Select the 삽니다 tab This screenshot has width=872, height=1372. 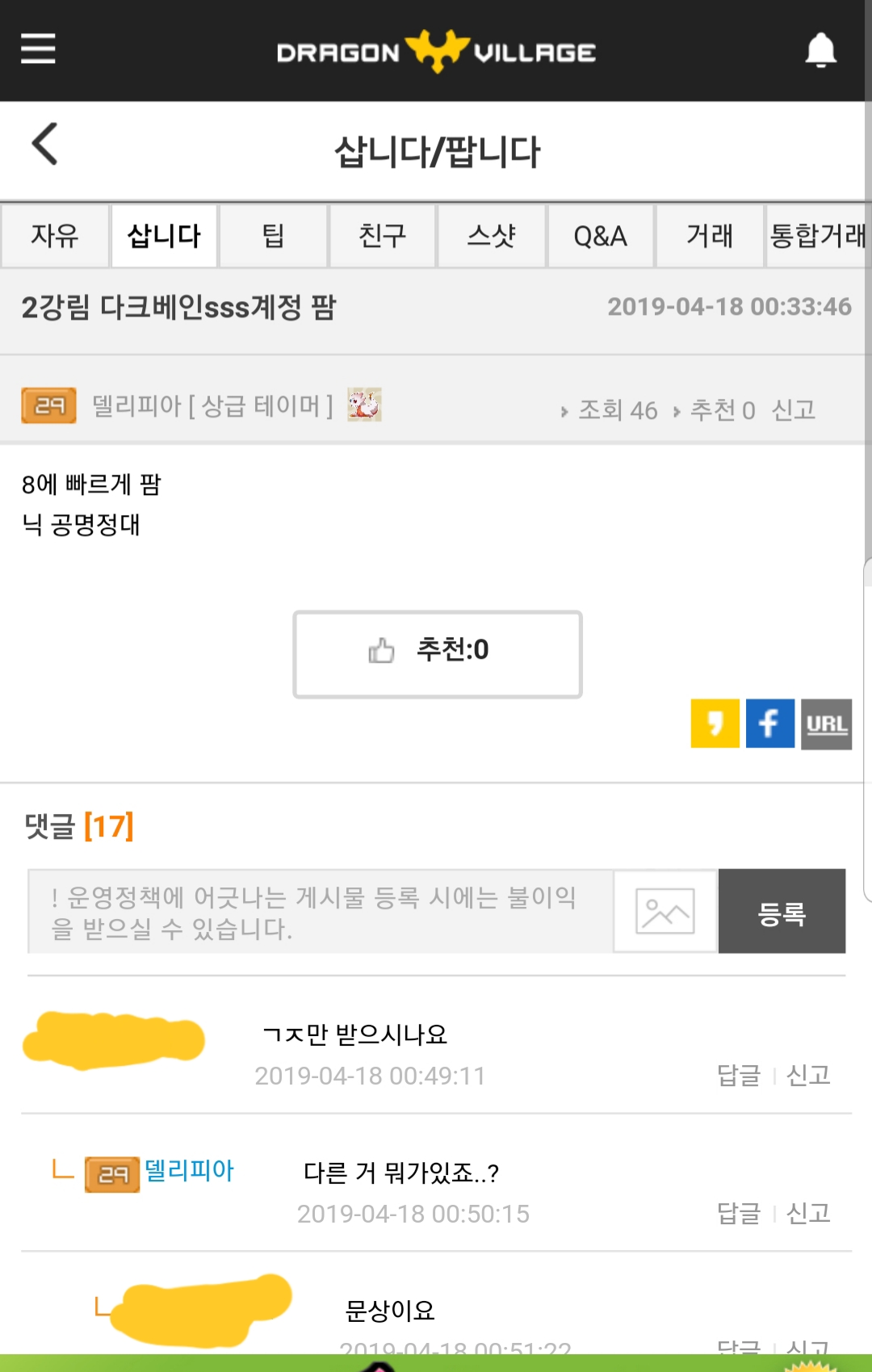164,236
